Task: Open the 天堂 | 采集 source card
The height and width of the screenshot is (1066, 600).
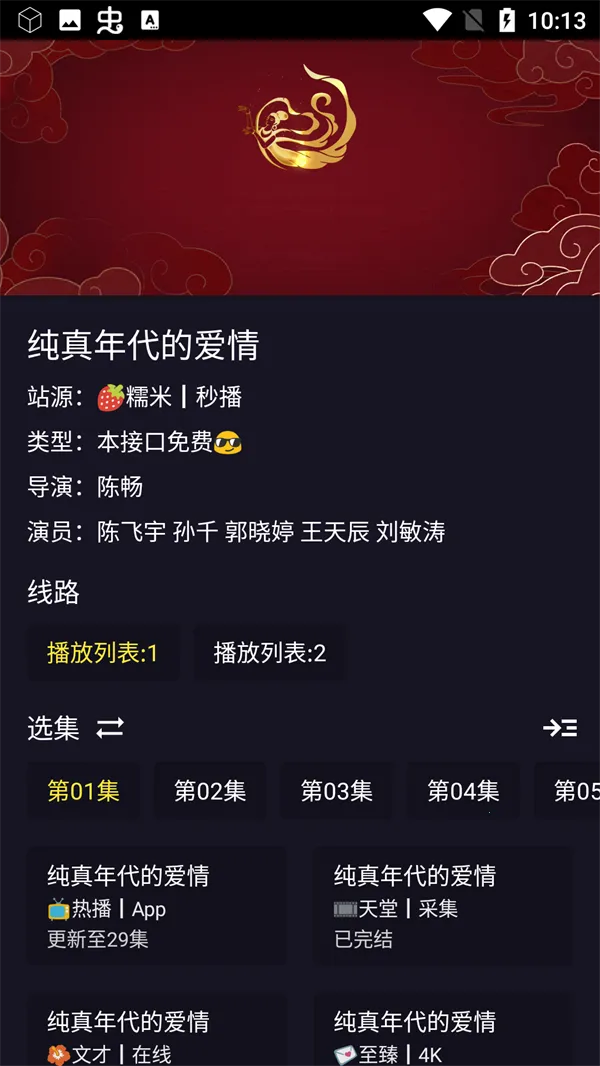Action: [x=443, y=906]
